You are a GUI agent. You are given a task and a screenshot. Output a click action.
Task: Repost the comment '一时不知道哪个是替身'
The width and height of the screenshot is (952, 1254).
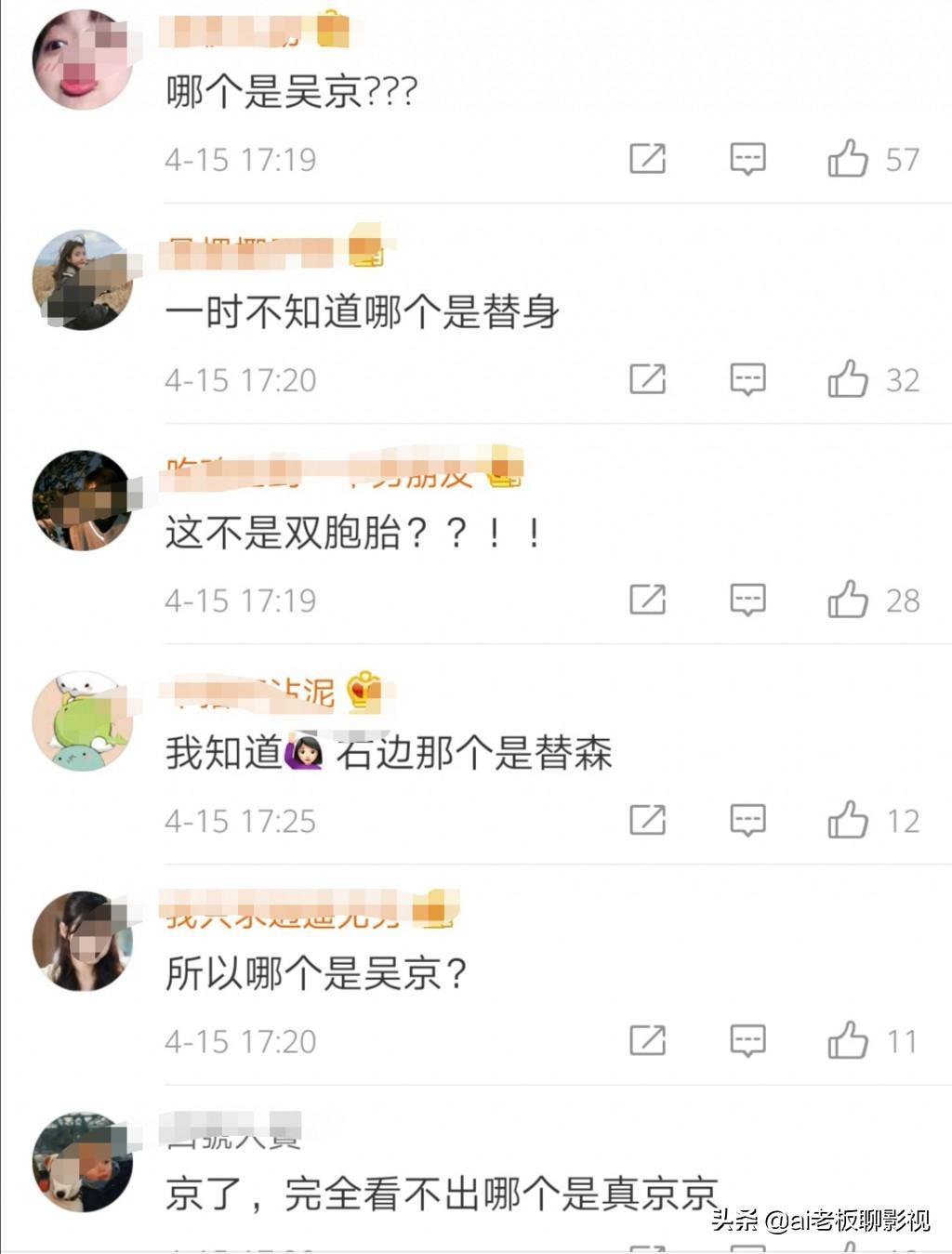(647, 379)
